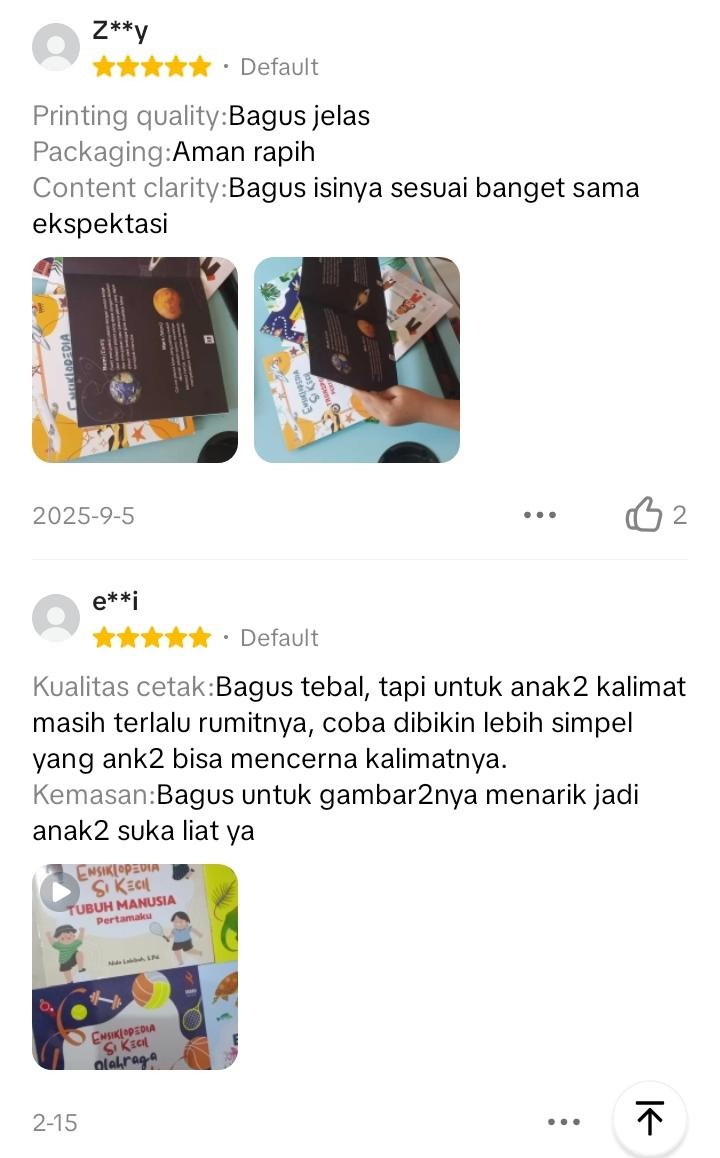Jump back to top of reviews
The width and height of the screenshot is (720, 1158).
click(x=650, y=1118)
